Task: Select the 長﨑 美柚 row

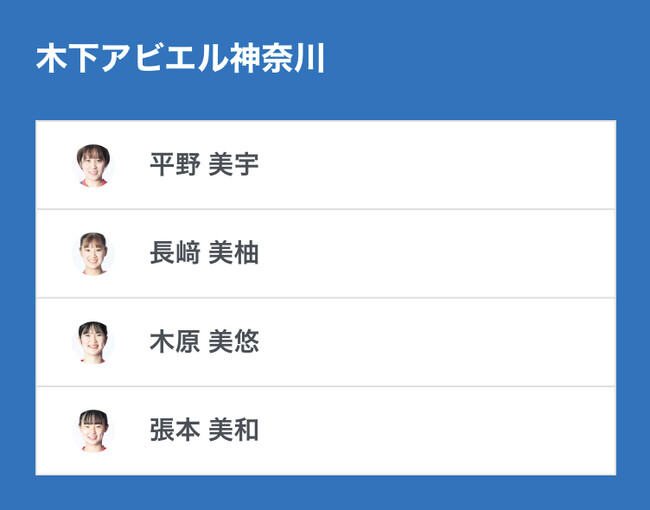Action: (204, 254)
